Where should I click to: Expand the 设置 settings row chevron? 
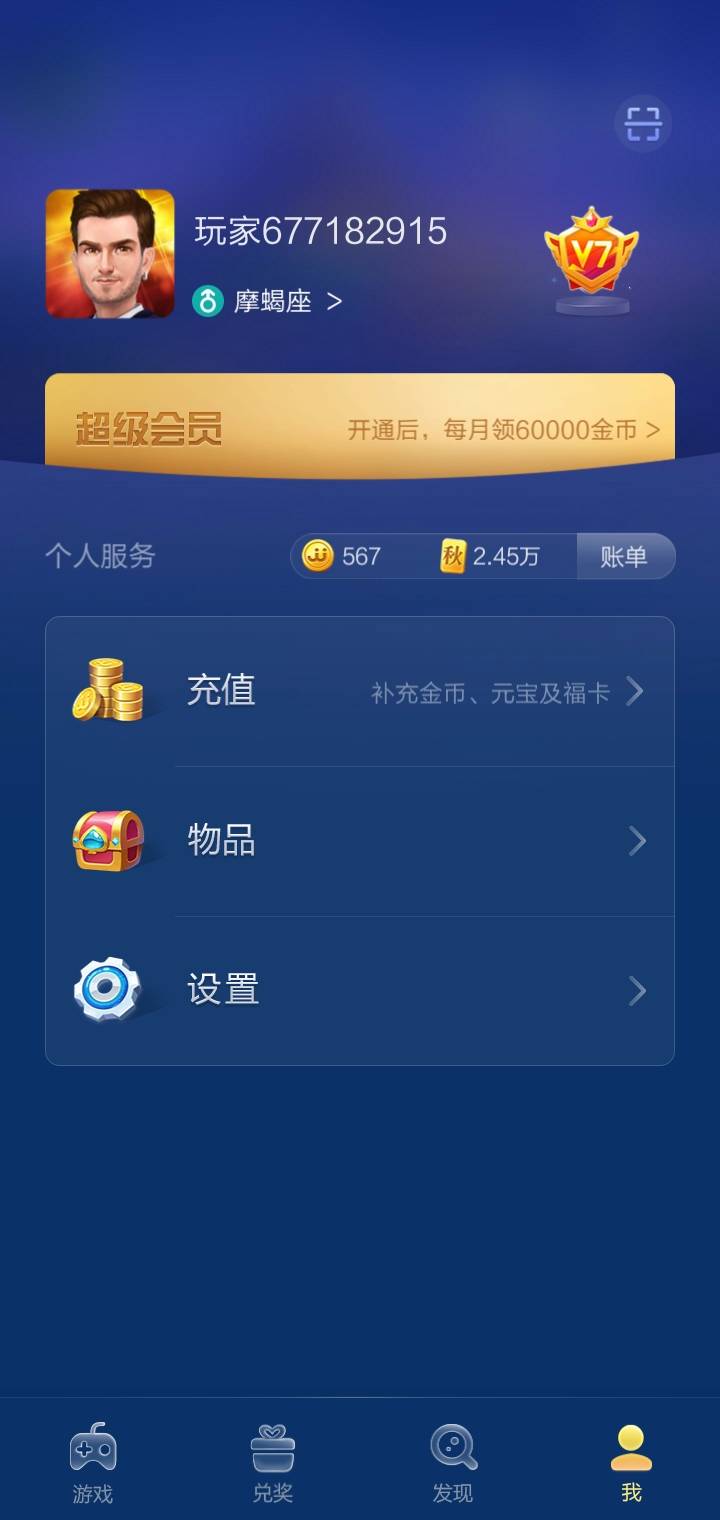tap(637, 990)
